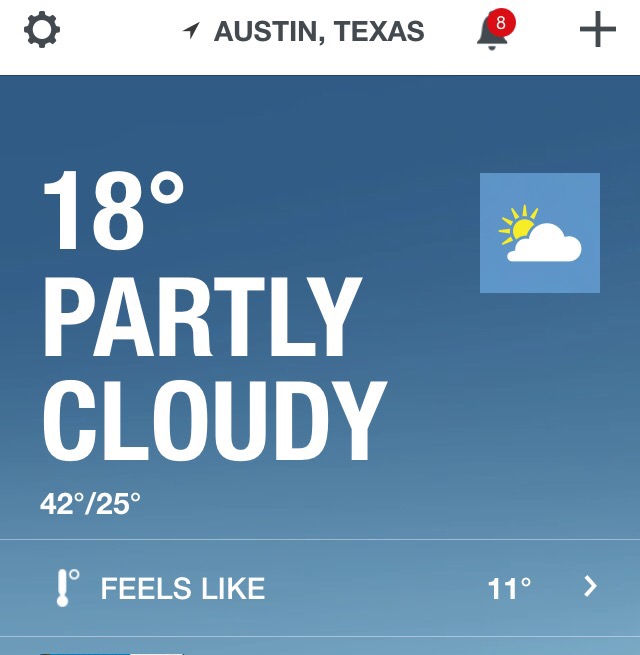Add a new location with plus icon
Image resolution: width=640 pixels, height=655 pixels.
point(597,31)
